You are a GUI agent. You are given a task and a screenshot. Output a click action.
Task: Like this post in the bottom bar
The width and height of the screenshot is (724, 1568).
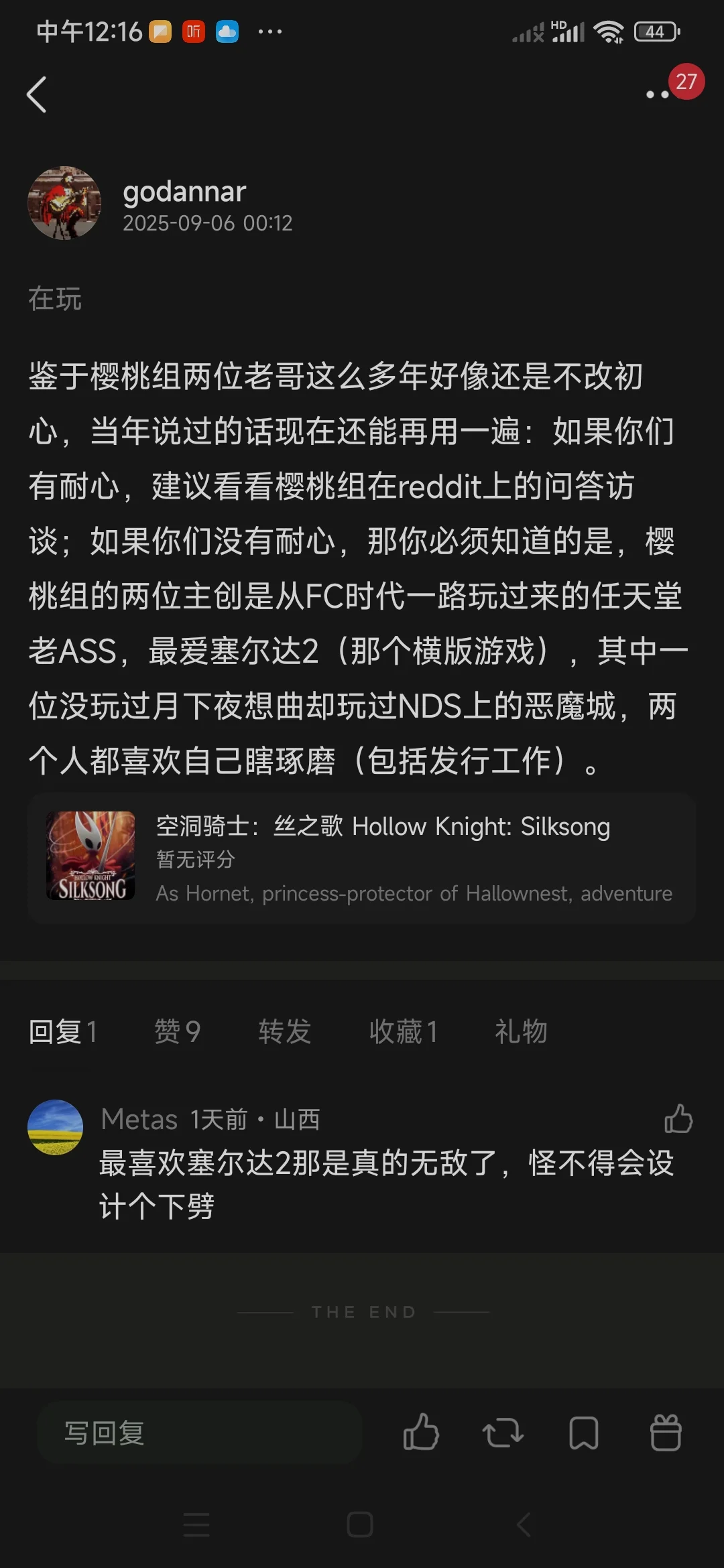click(x=421, y=1433)
